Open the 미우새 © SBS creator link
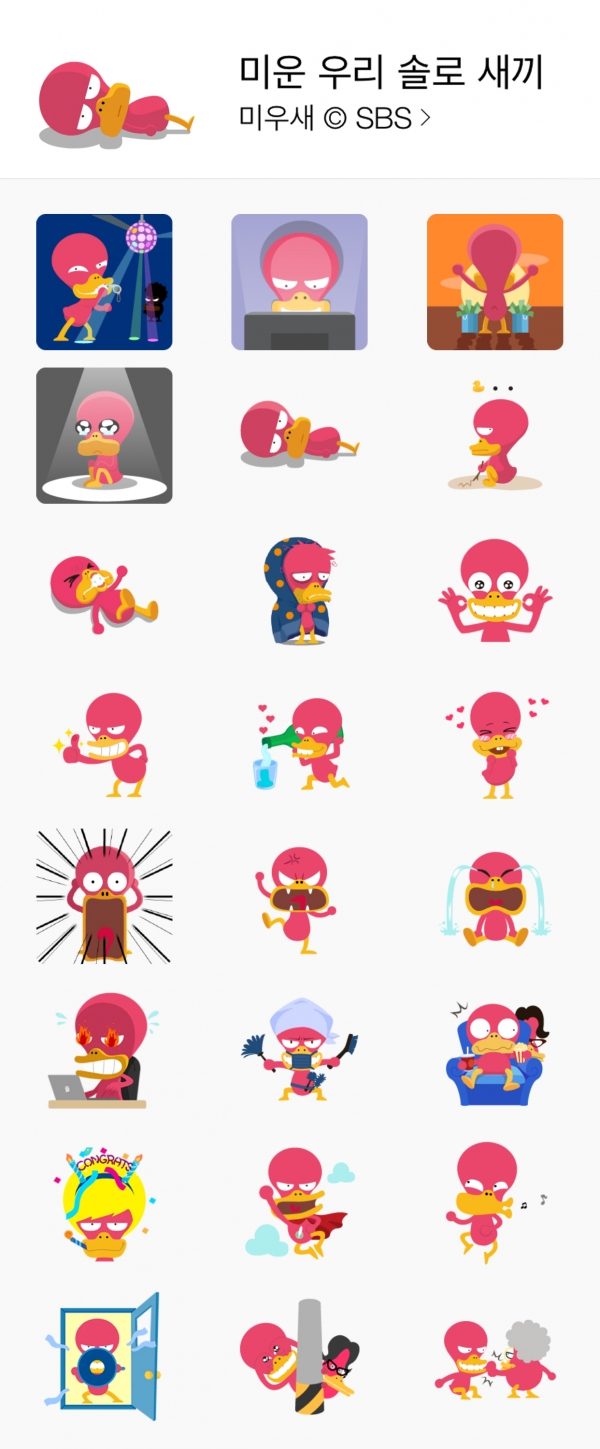This screenshot has height=1449, width=600. [x=334, y=118]
